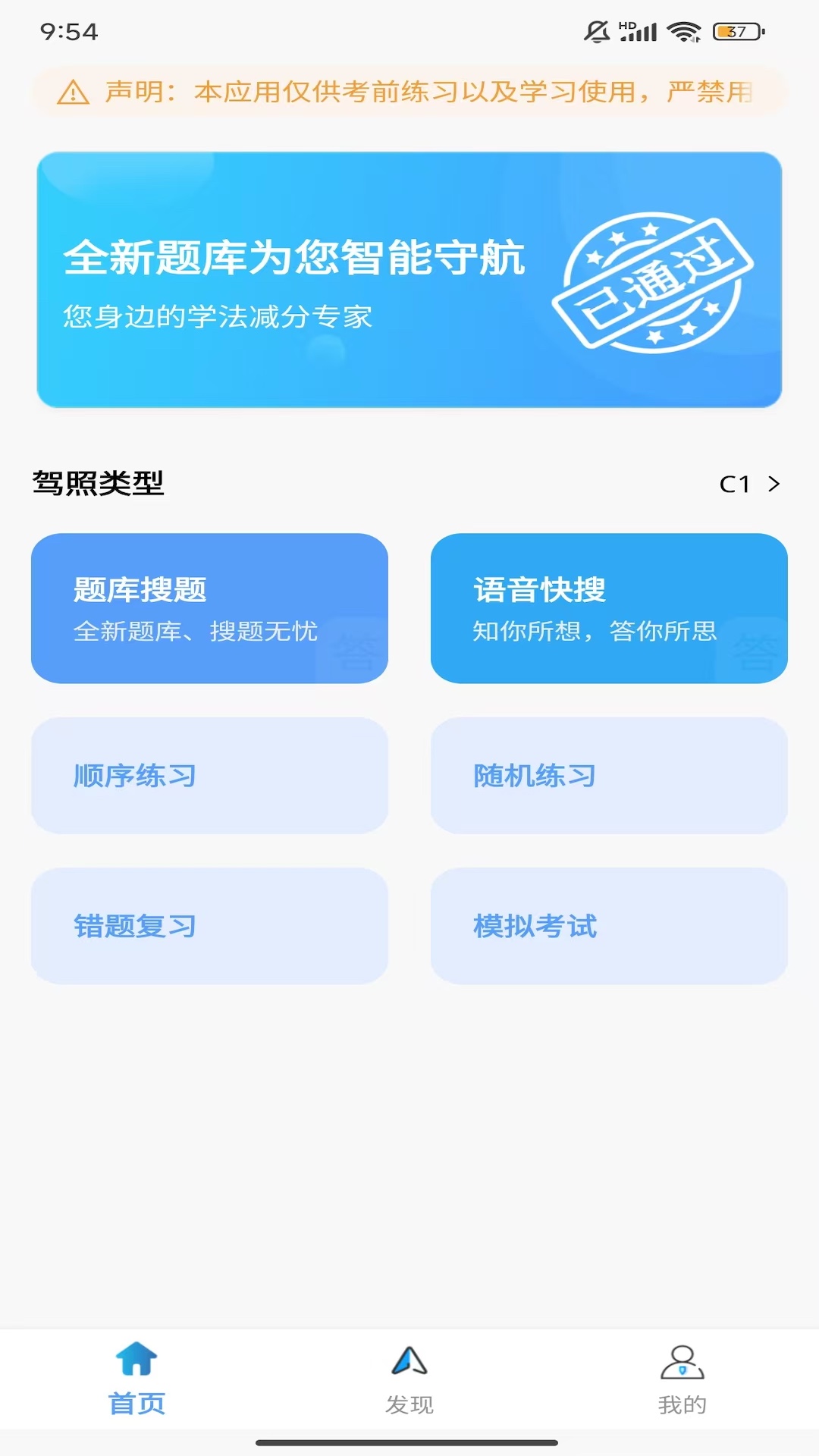Start 随机练习 random practice
819x1456 pixels.
pos(609,776)
